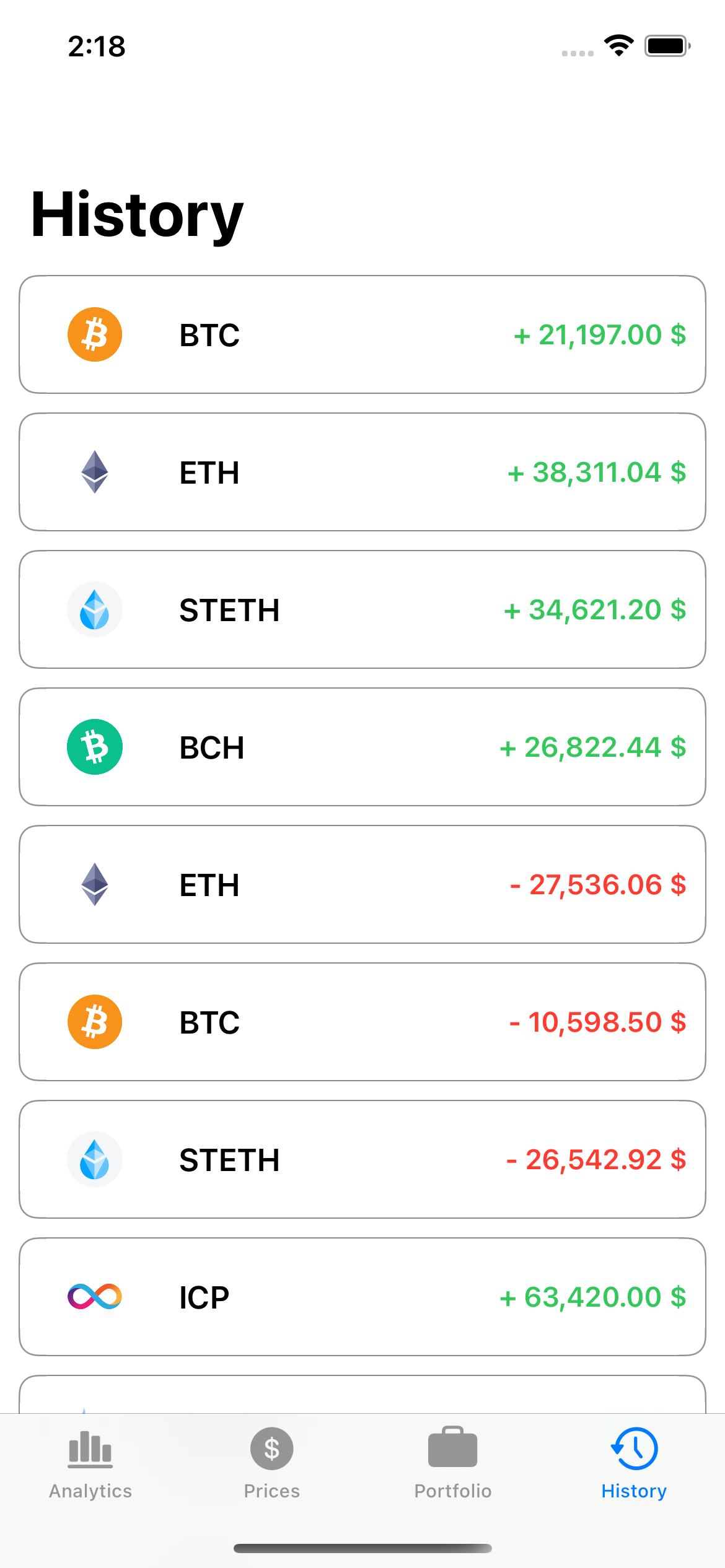Open the STETH +34,621.20 $ entry

(362, 609)
